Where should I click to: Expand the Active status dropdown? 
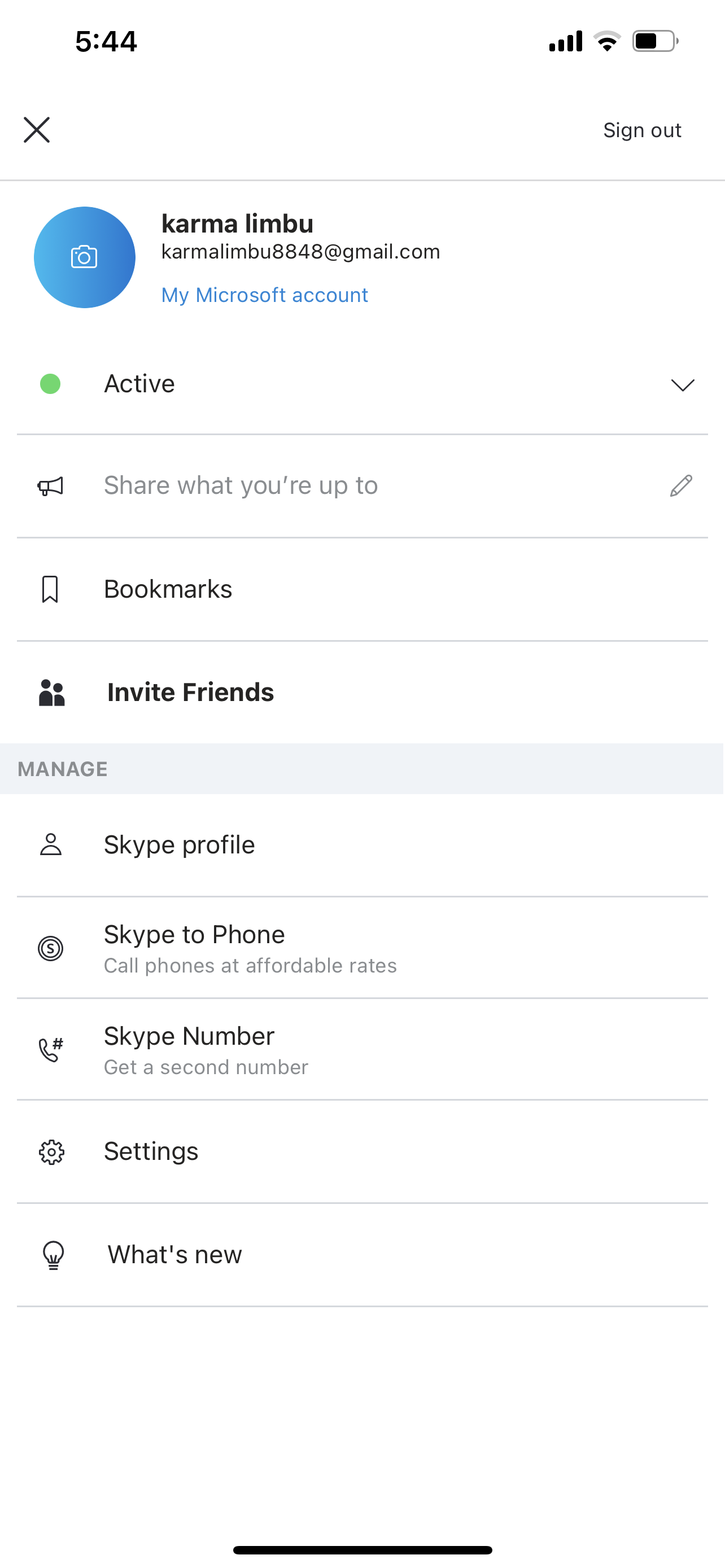[x=683, y=385]
